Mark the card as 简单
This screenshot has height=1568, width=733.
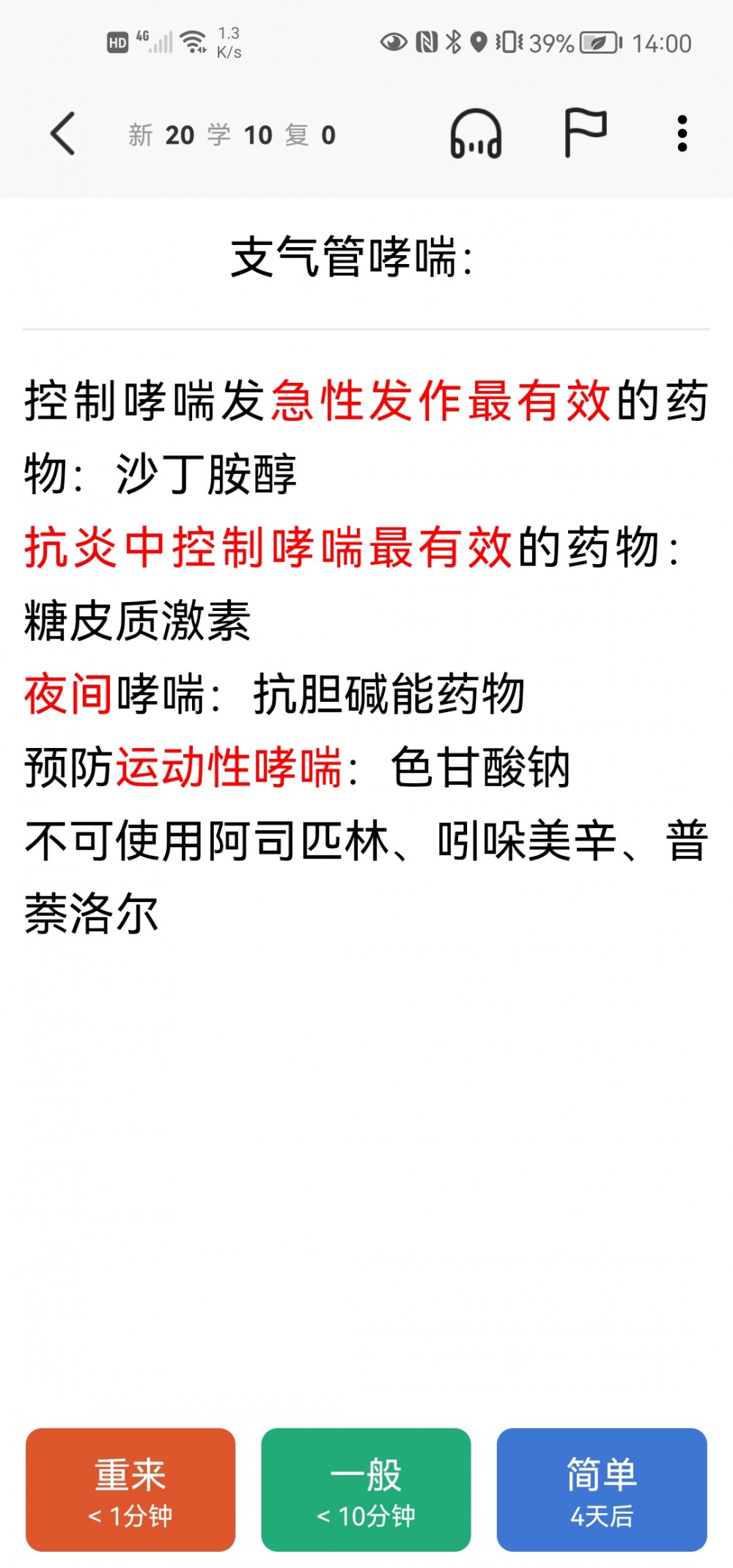click(x=602, y=1490)
